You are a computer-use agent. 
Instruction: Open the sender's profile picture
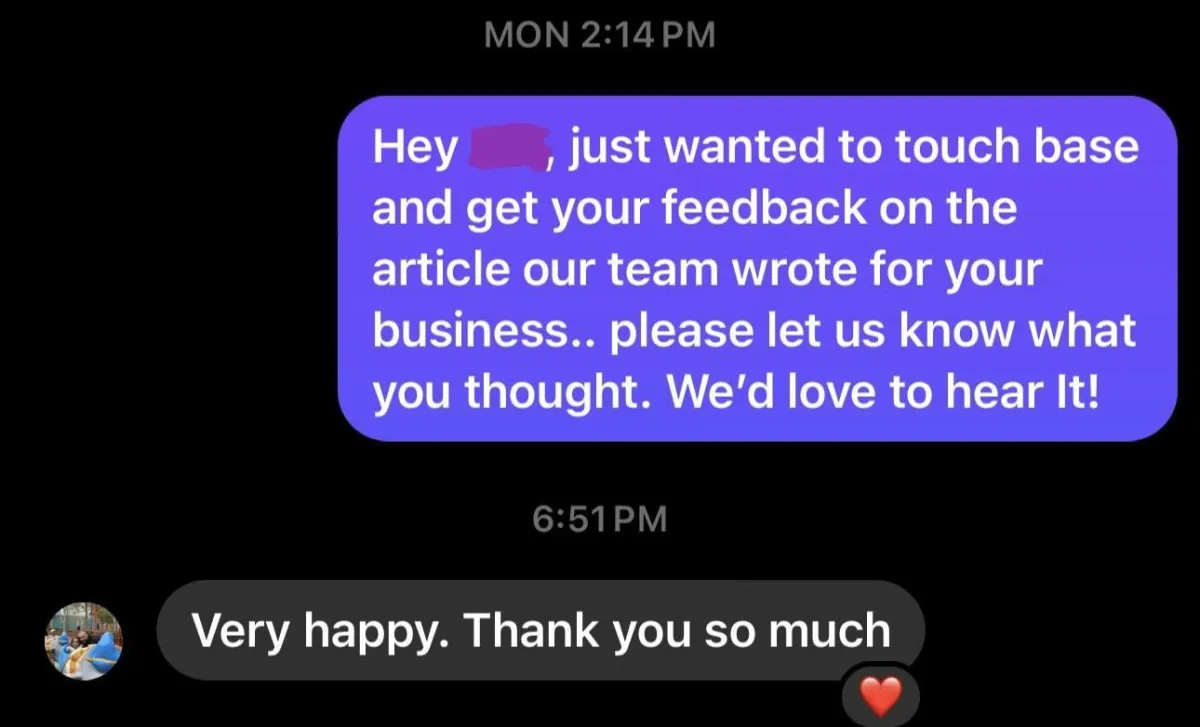[x=84, y=641]
